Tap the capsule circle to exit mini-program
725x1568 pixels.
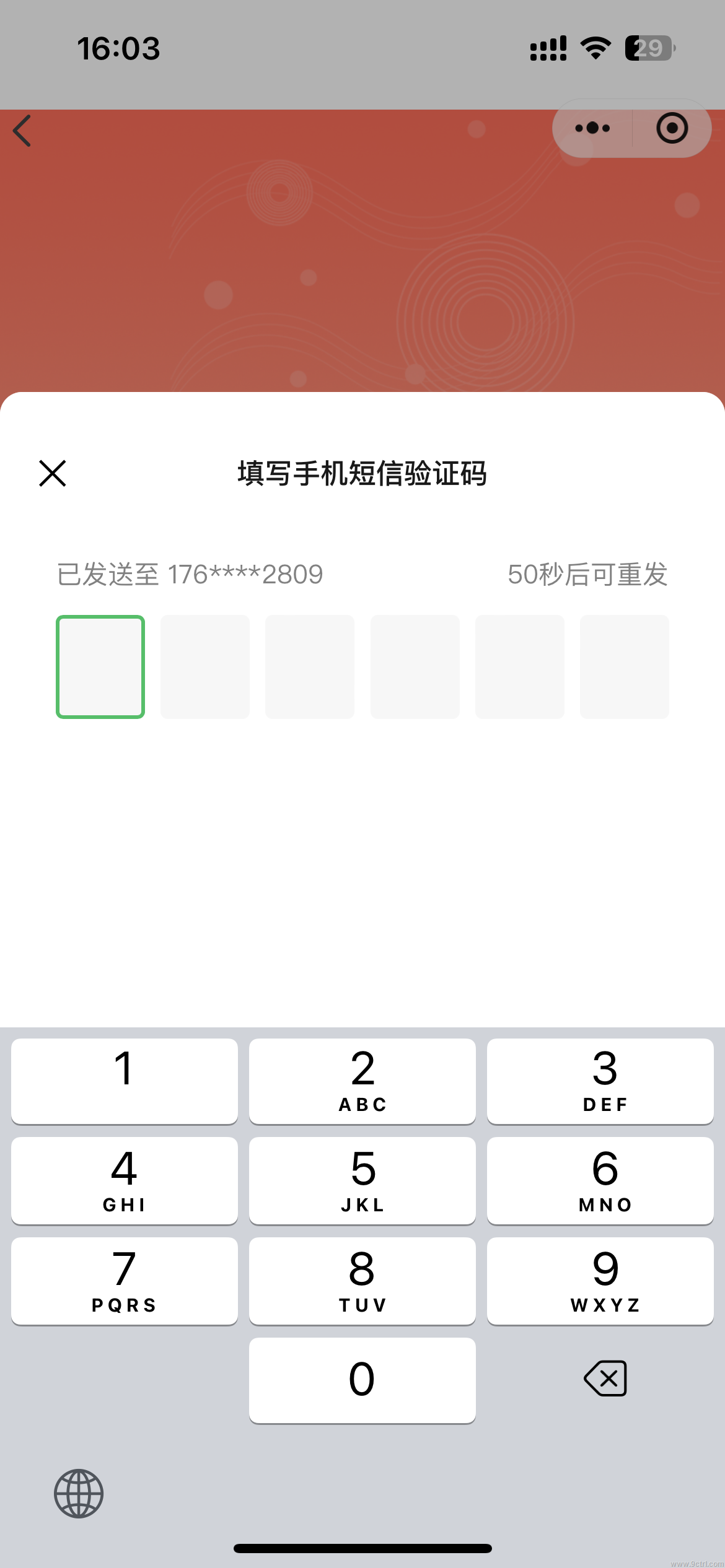[672, 128]
